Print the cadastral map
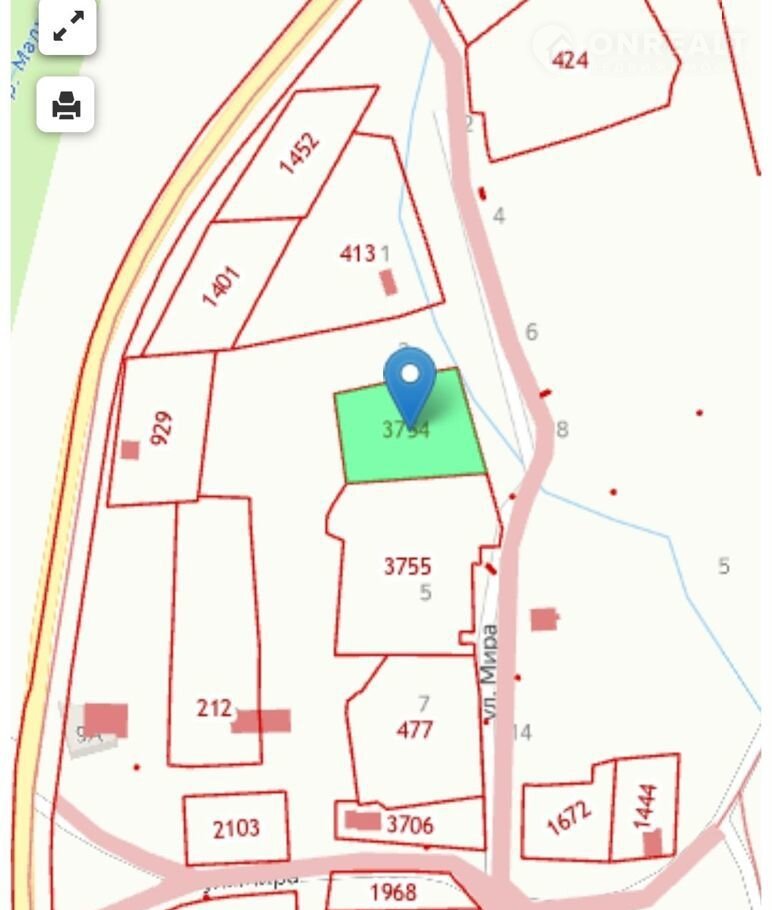The height and width of the screenshot is (910, 772). (x=66, y=104)
